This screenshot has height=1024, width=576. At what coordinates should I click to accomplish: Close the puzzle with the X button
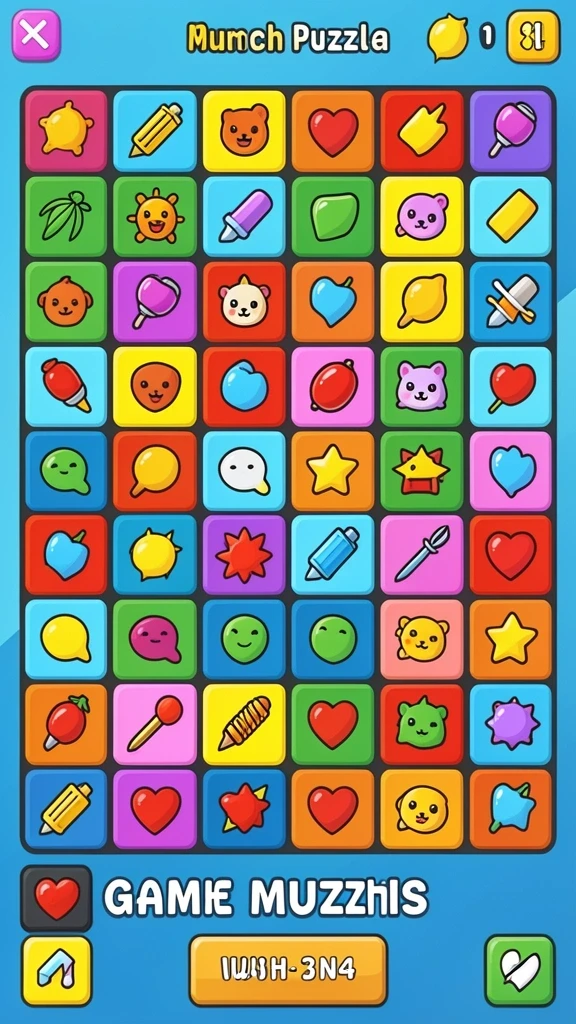tap(36, 35)
